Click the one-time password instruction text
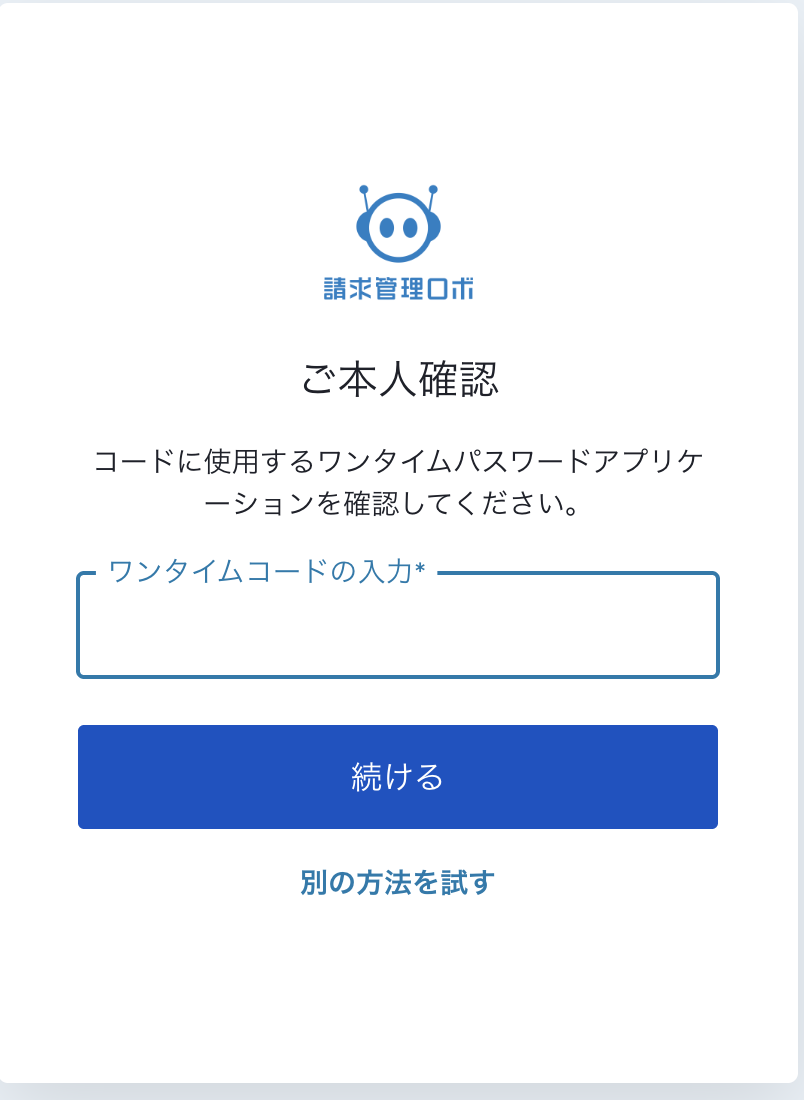This screenshot has width=804, height=1100. click(x=398, y=480)
